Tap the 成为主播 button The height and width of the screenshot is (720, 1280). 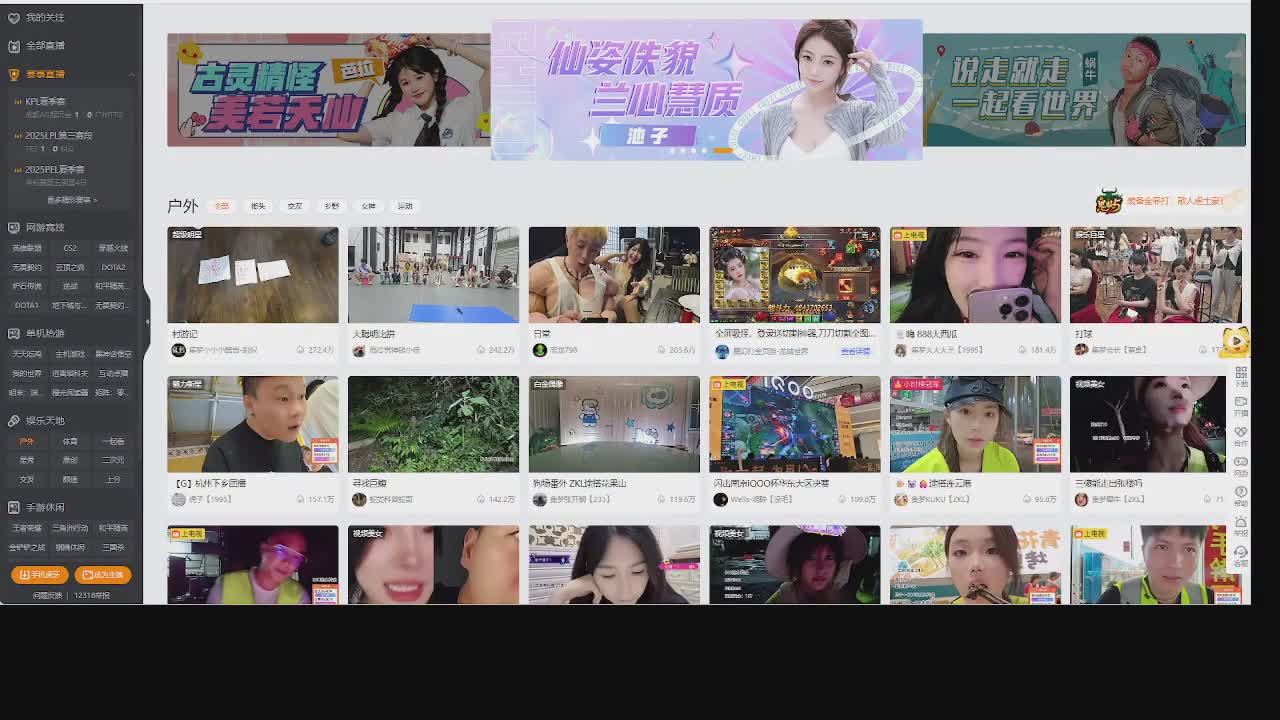[103, 575]
